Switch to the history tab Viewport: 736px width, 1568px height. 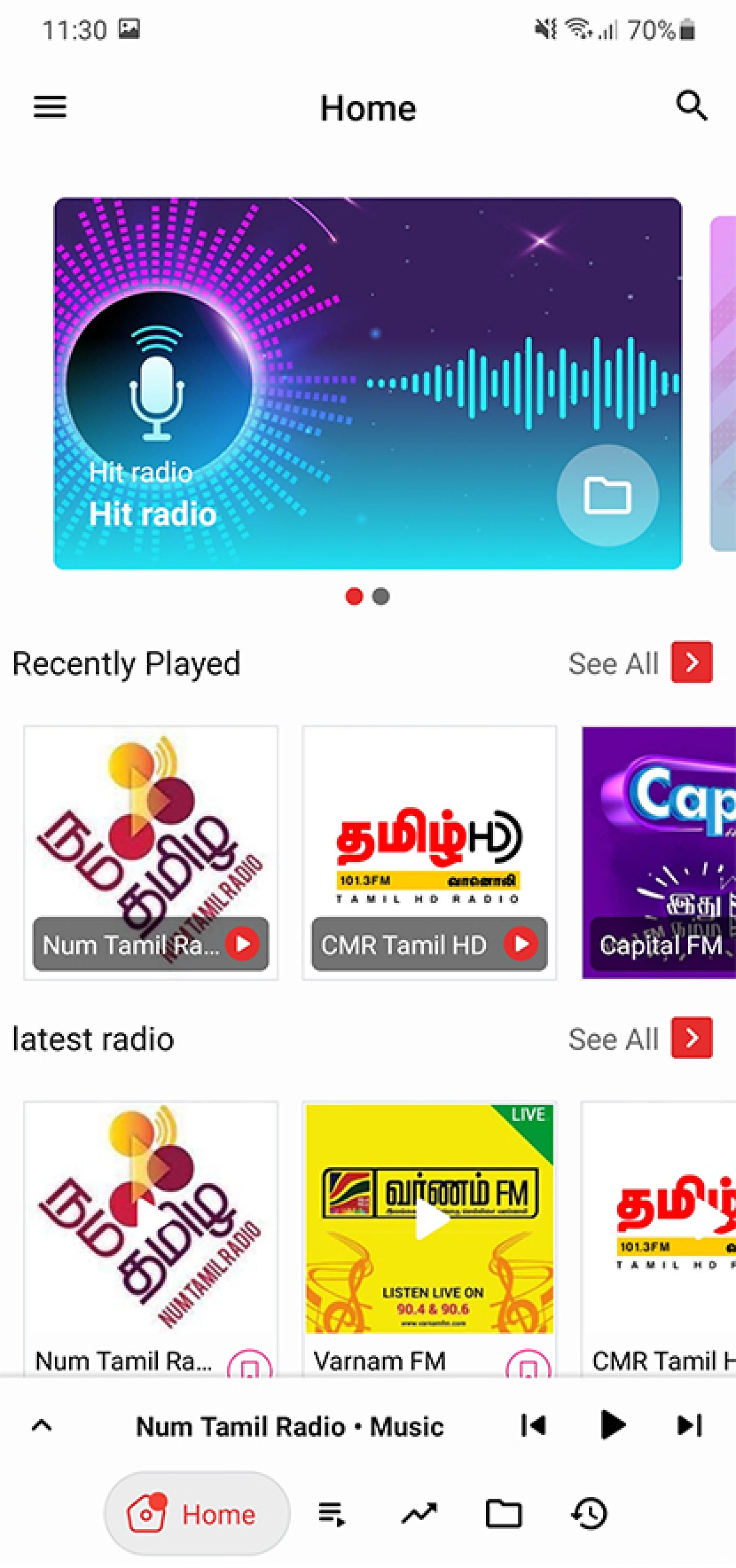click(589, 1514)
